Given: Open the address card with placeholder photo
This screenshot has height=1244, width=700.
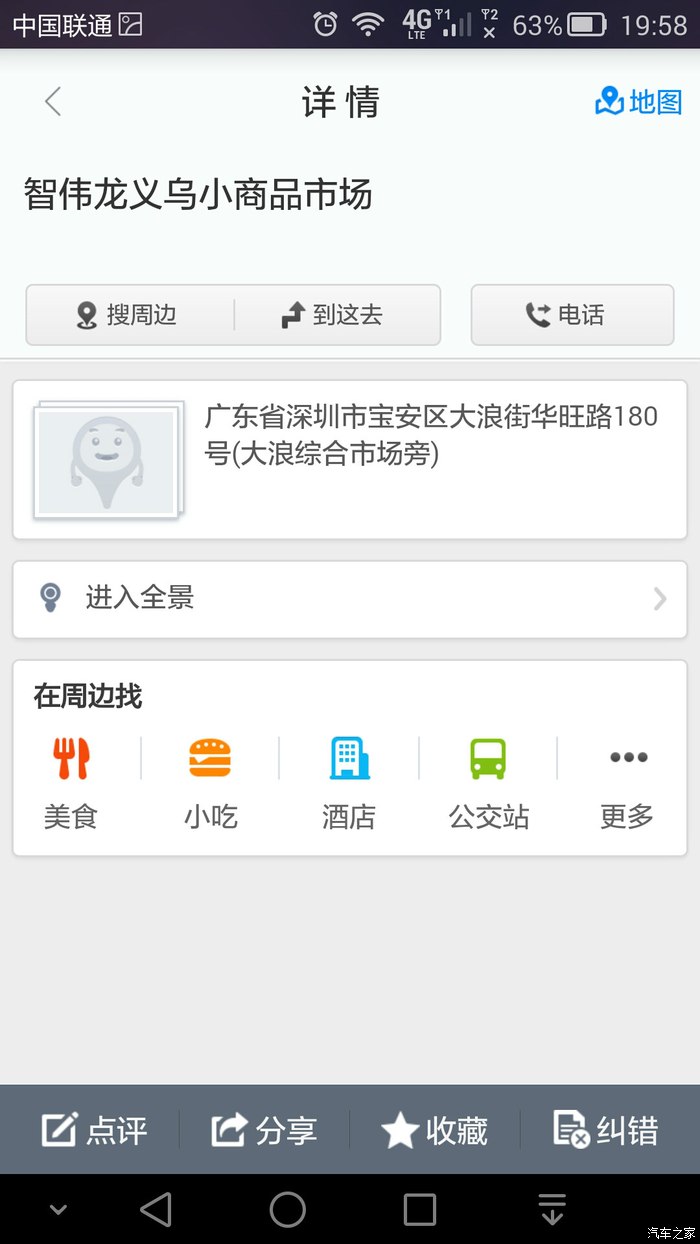Looking at the screenshot, I should tap(349, 459).
